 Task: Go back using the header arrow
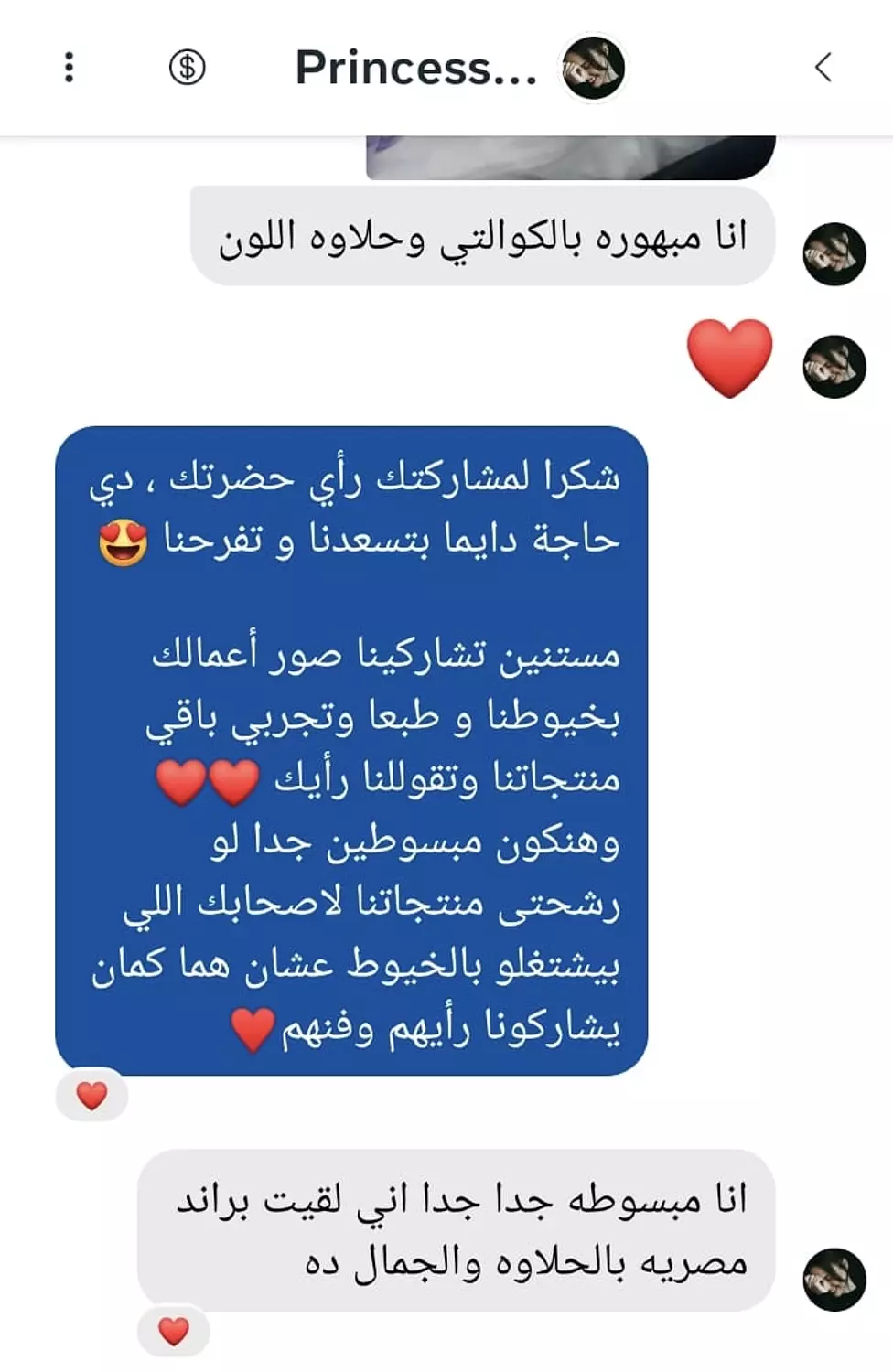tap(823, 67)
